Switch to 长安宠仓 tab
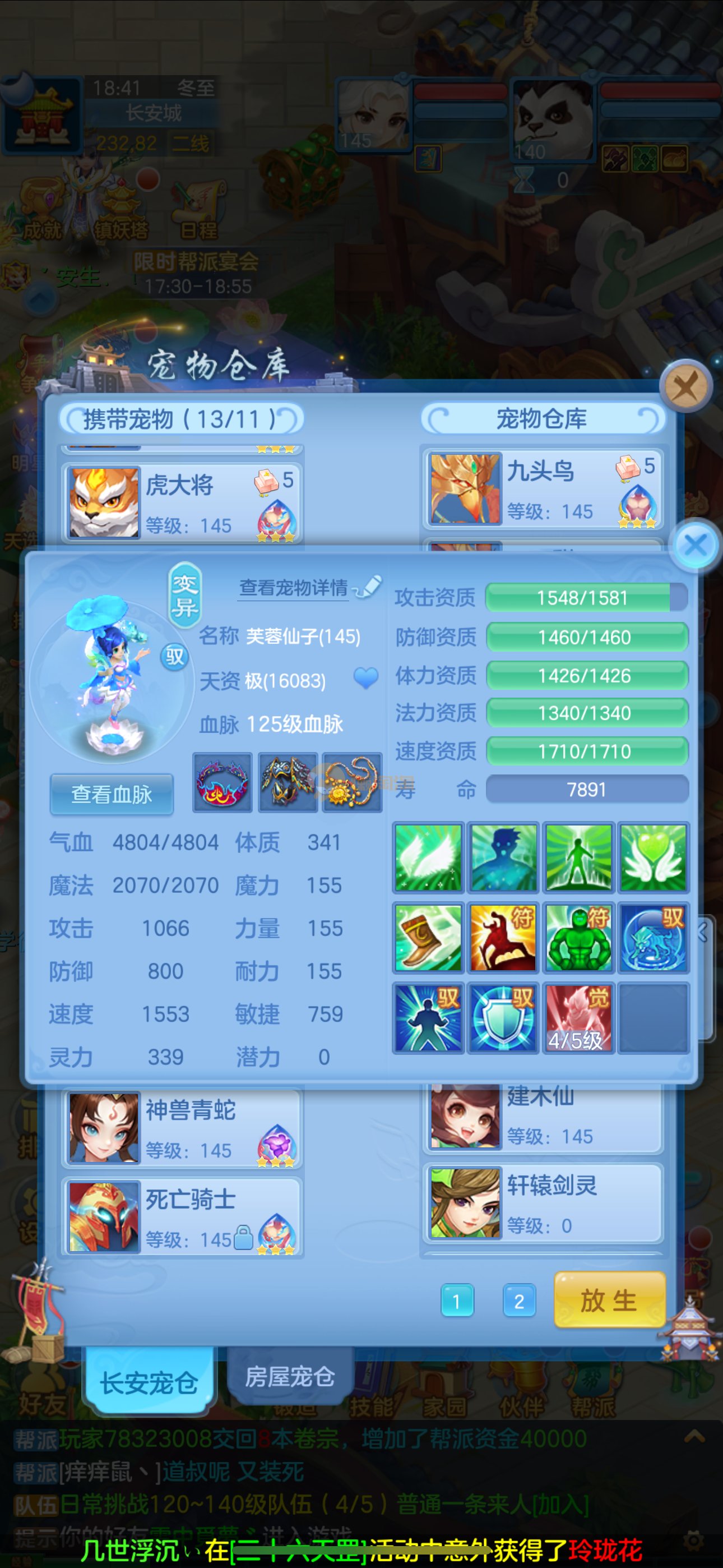This screenshot has width=723, height=1568. [149, 1382]
